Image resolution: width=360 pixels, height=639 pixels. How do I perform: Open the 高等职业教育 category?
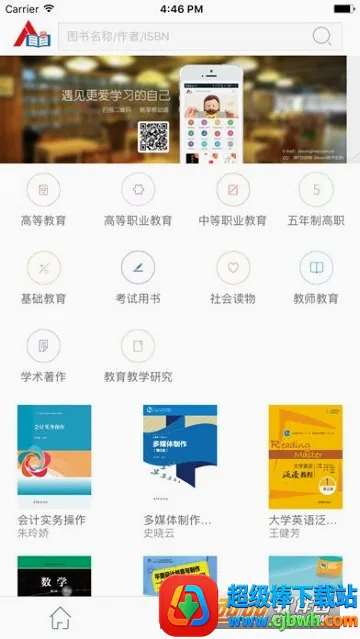point(138,200)
